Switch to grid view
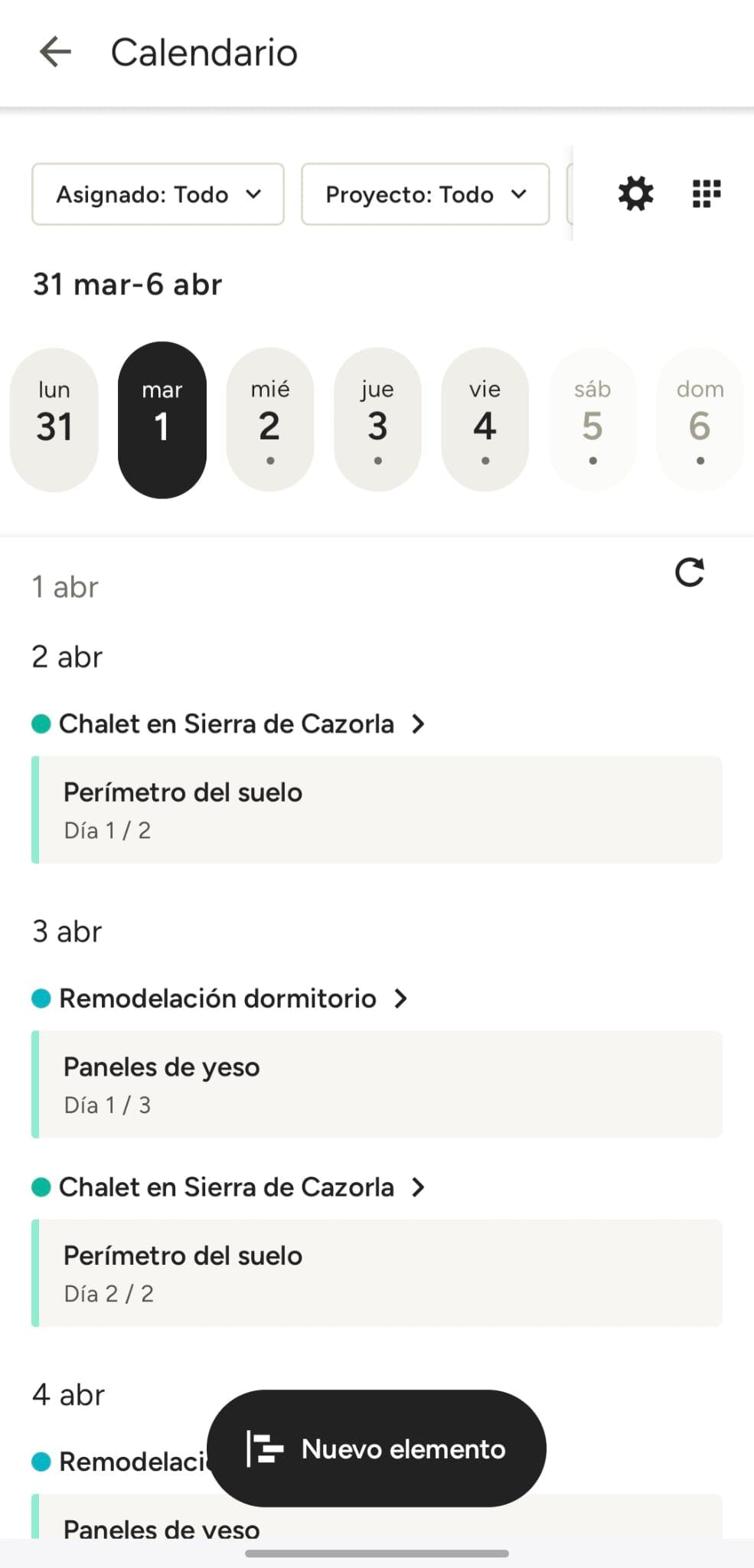Screen dimensions: 754x1568 706,194
